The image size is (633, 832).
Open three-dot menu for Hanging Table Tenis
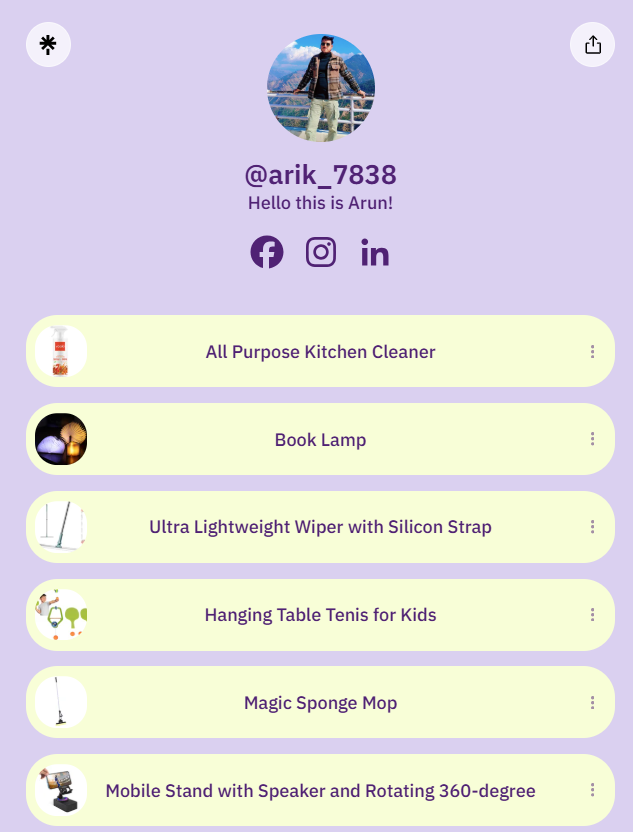point(593,615)
